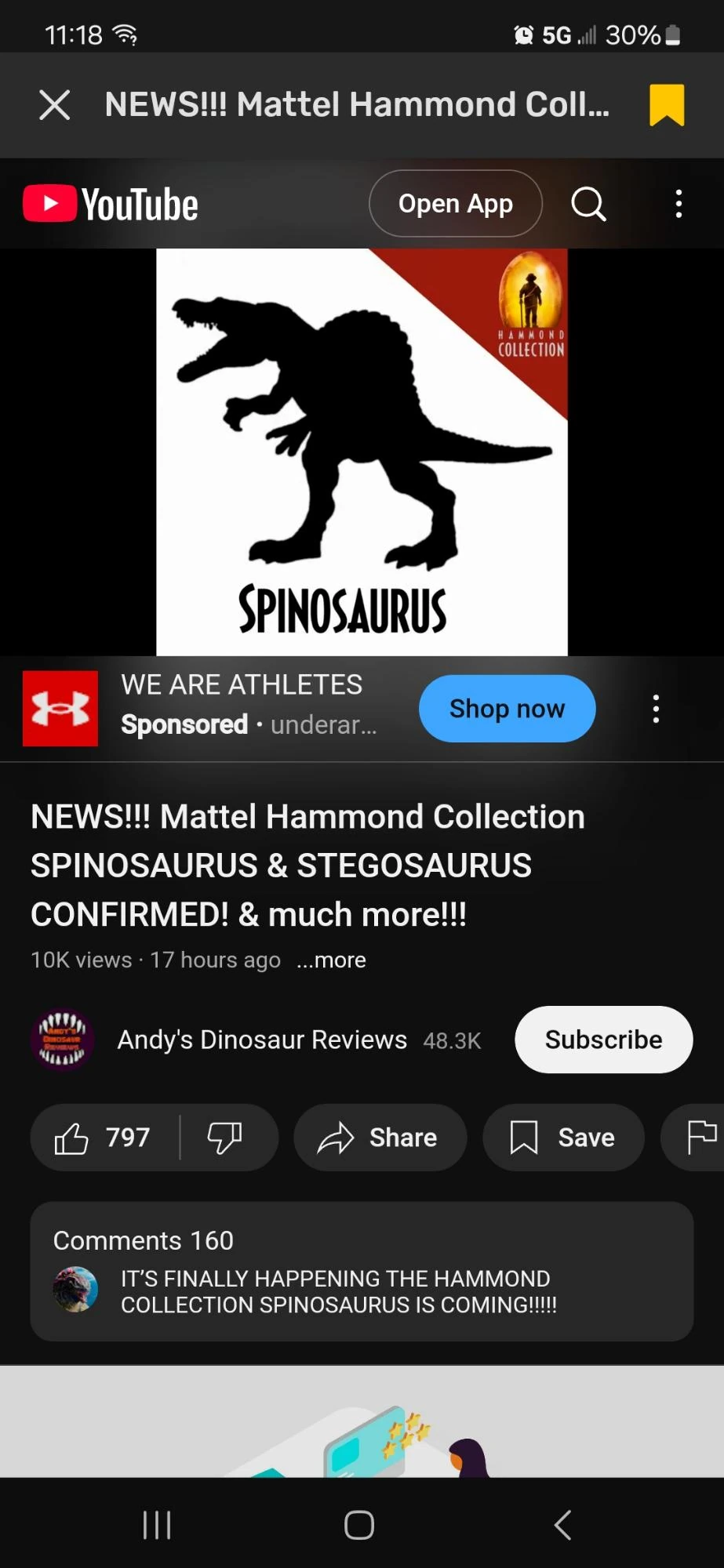
Task: Open the sponsored ad options menu
Action: point(656,709)
